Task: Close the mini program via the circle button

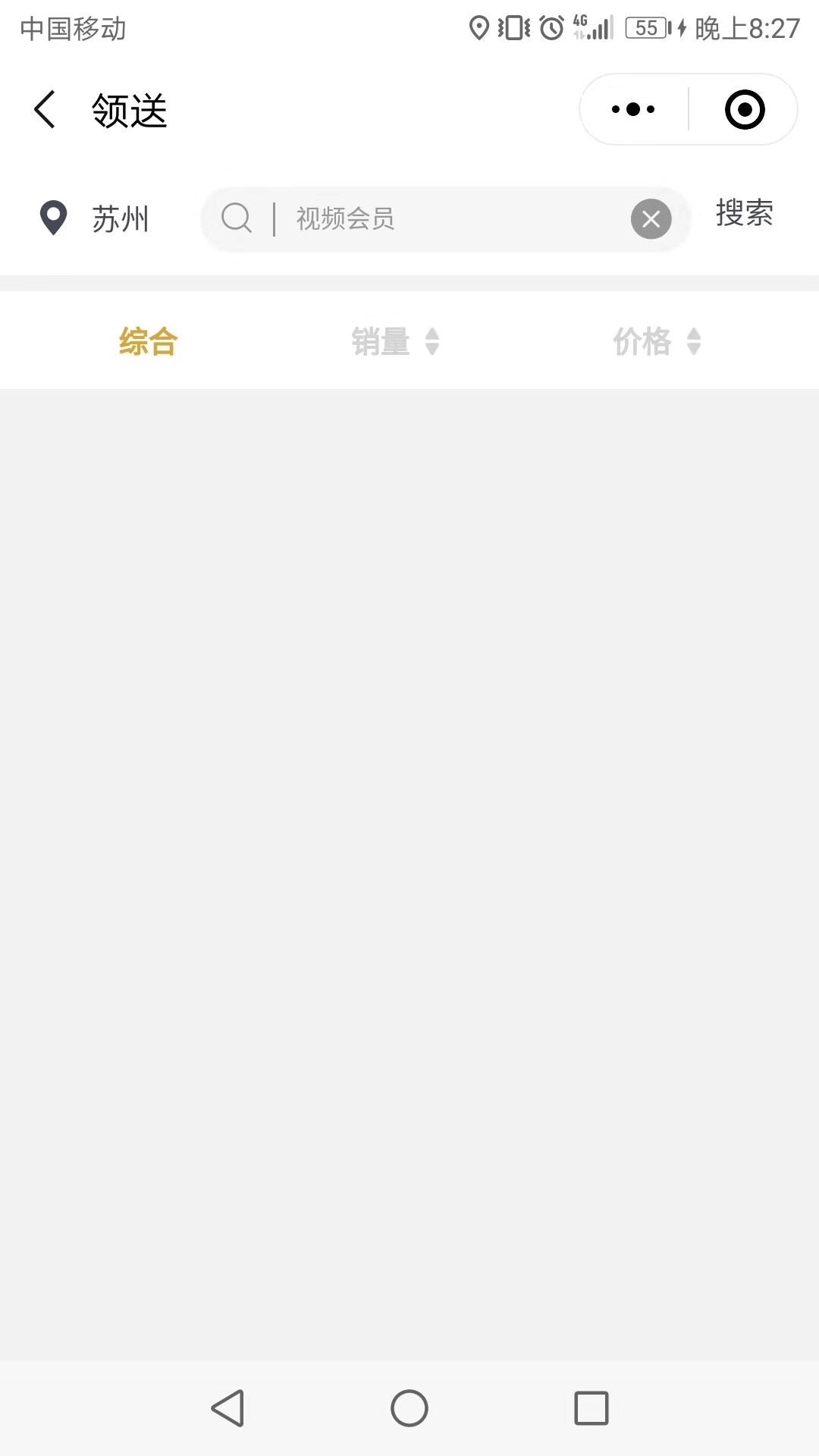Action: tap(744, 110)
